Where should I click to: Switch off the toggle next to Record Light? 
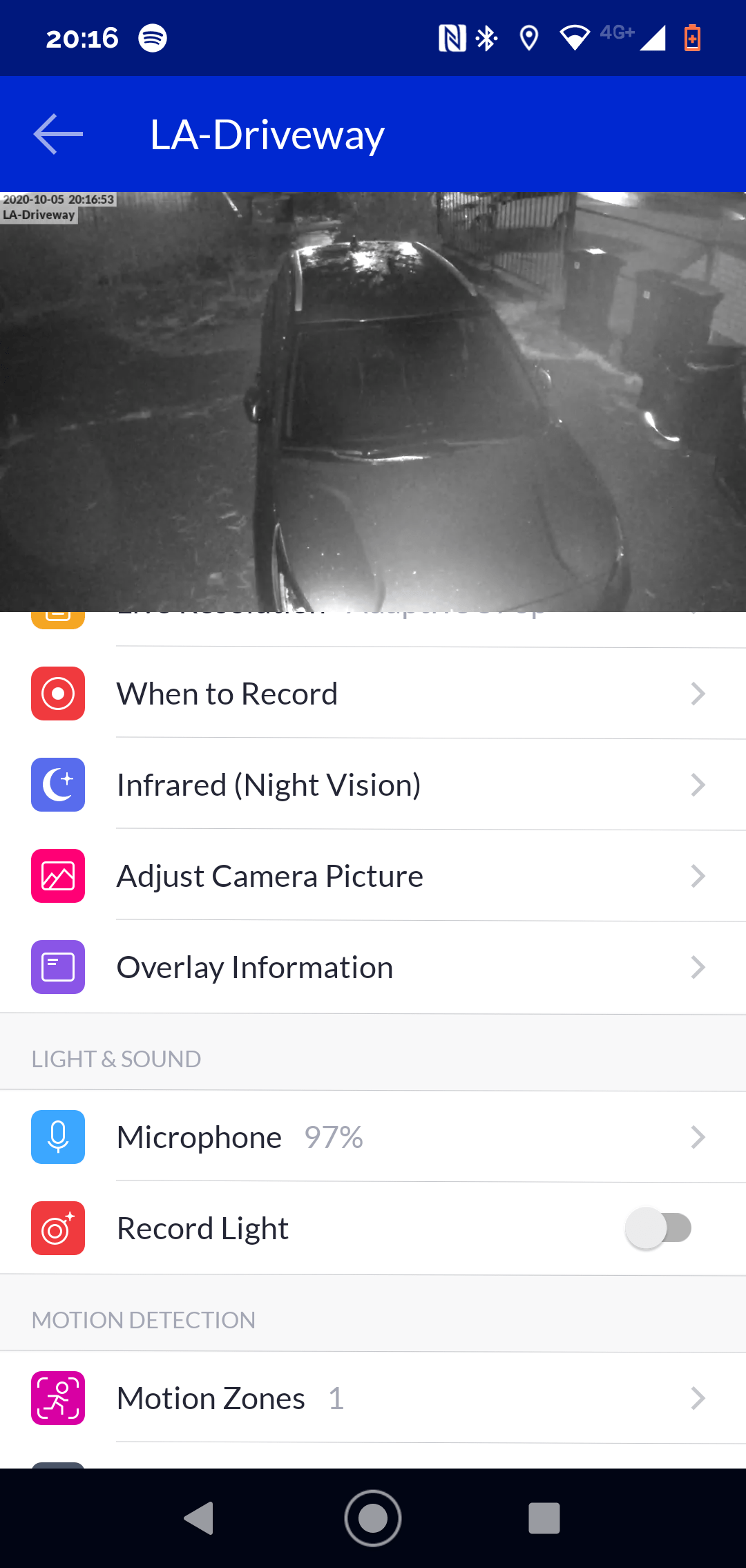pyautogui.click(x=657, y=1228)
